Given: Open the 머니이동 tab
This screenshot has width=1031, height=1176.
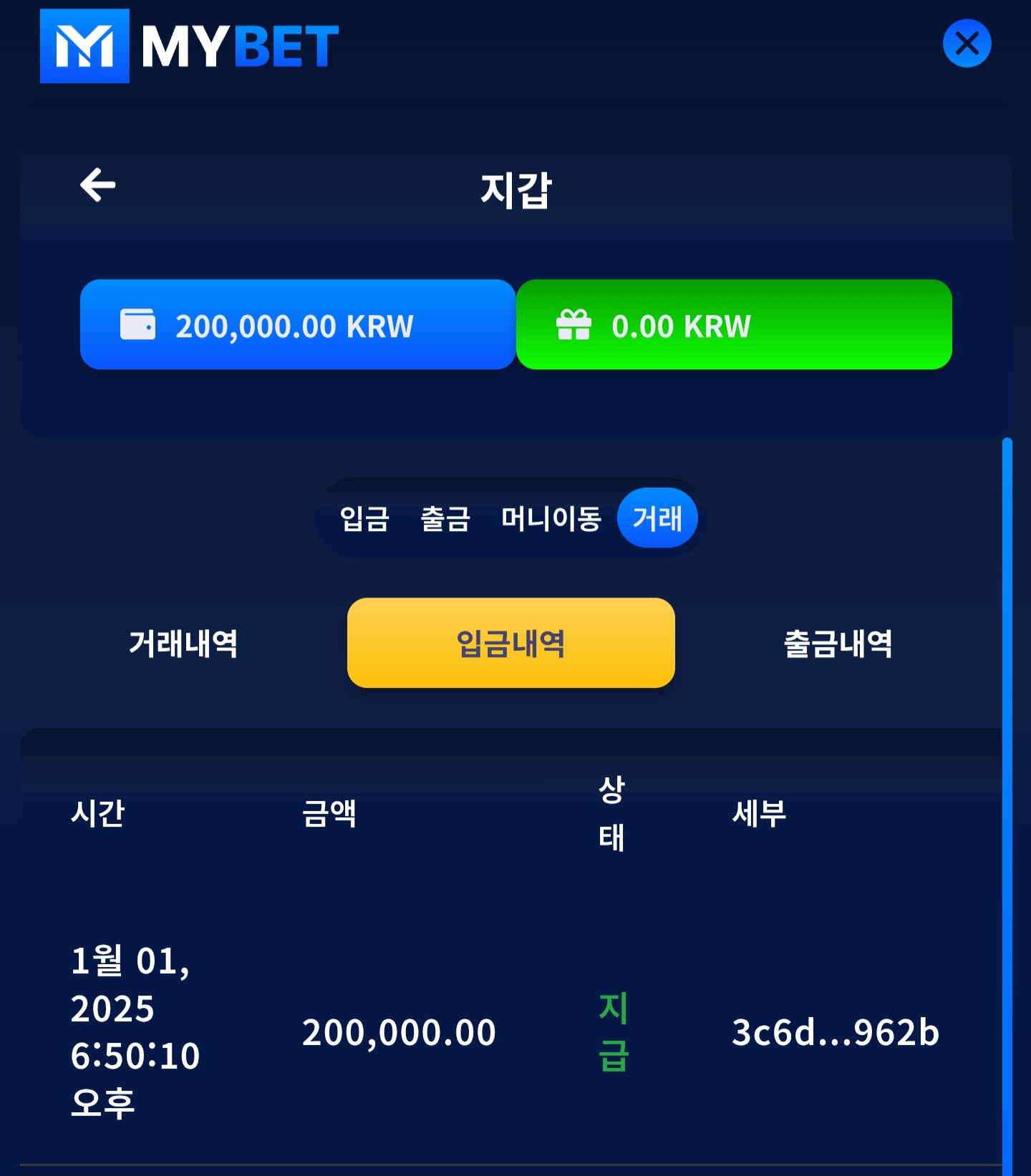Looking at the screenshot, I should point(551,518).
